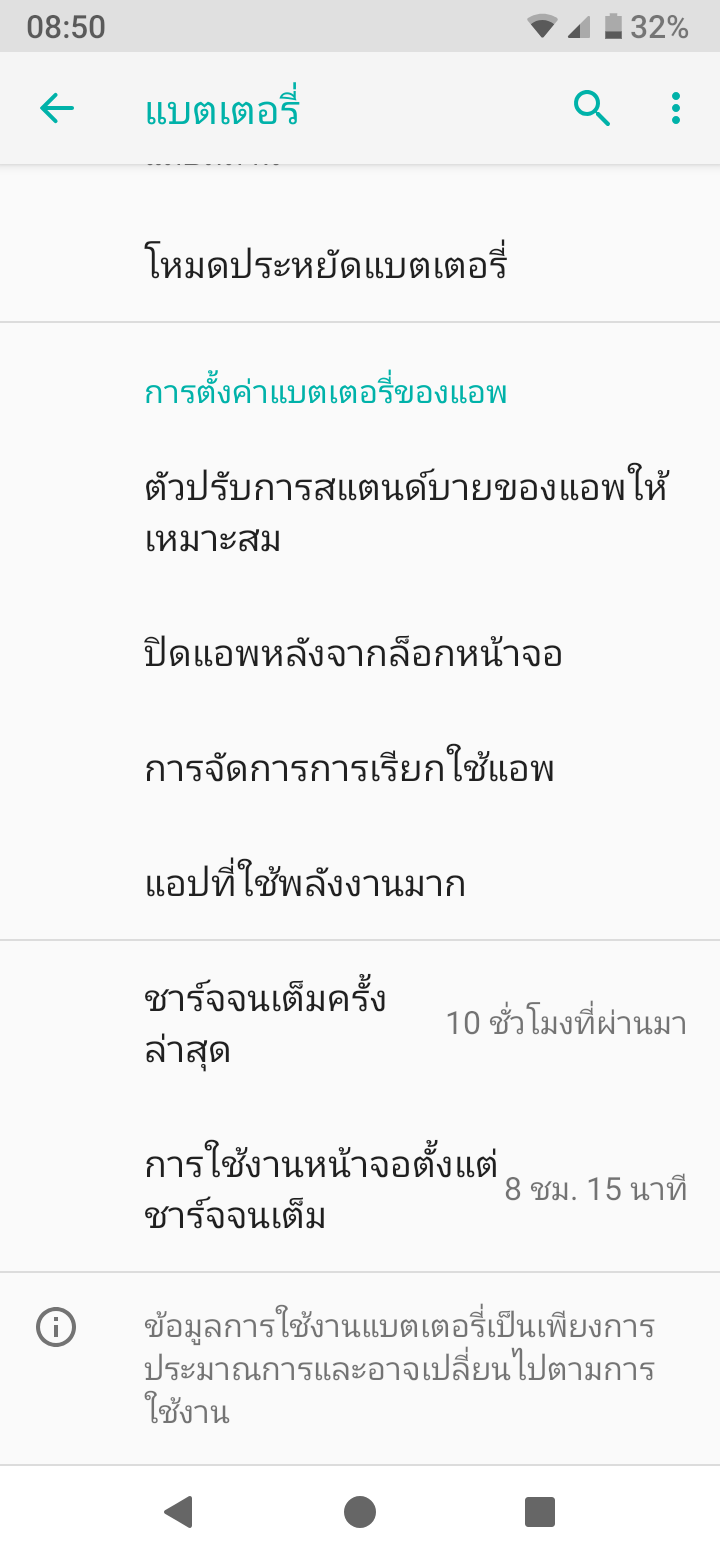Select ปิดแอพหลังจากล็อกหน้าจอ
720x1560 pixels.
[360, 654]
